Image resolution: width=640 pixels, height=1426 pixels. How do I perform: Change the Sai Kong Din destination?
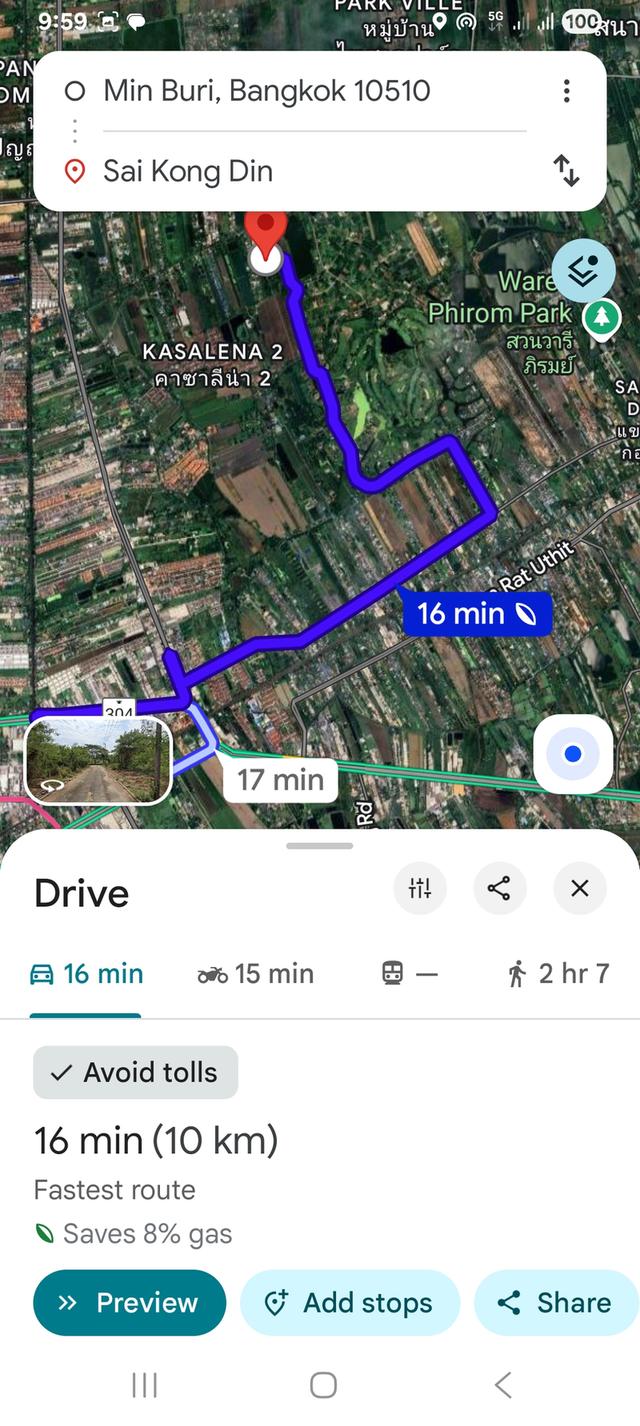[188, 171]
